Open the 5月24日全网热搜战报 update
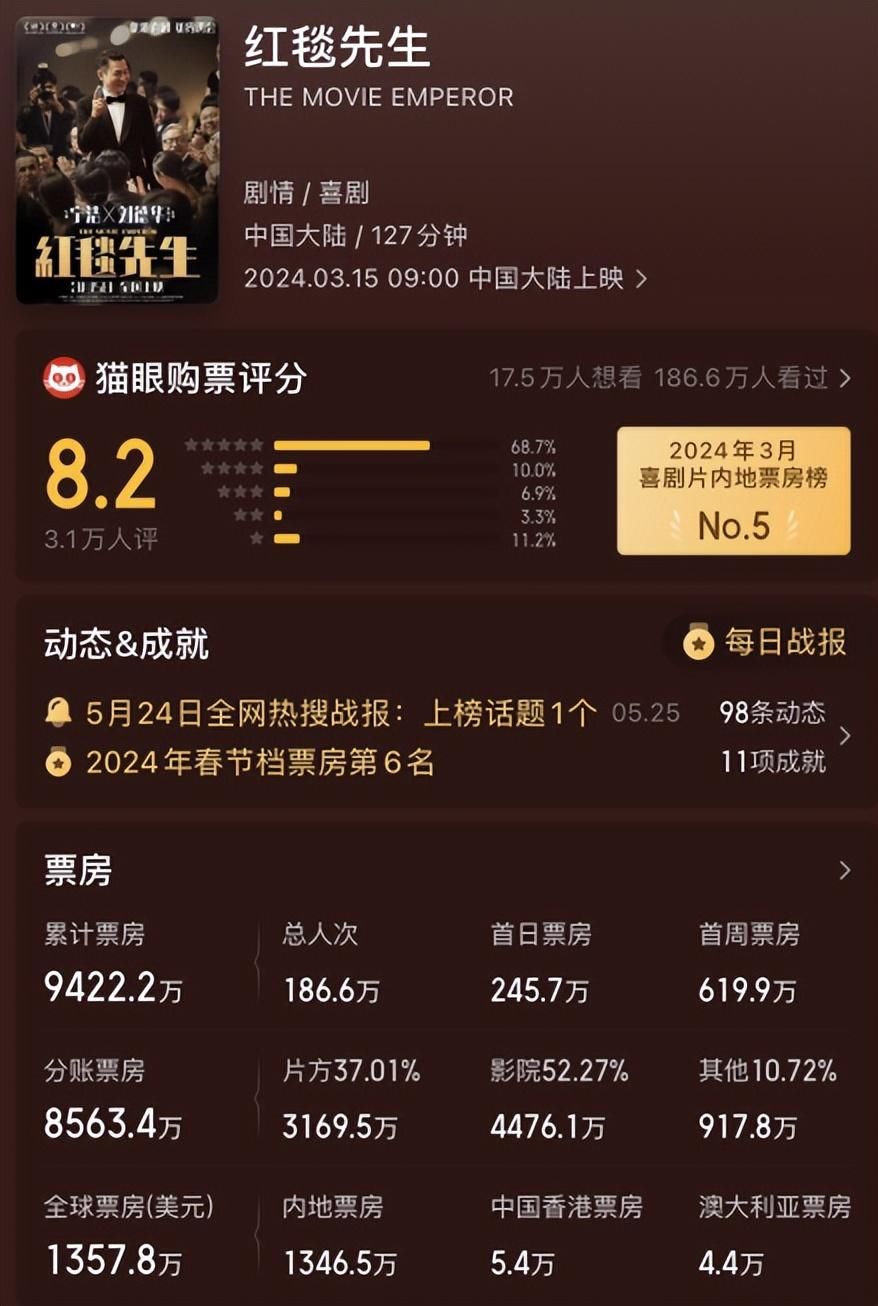Image resolution: width=878 pixels, height=1306 pixels. point(340,713)
